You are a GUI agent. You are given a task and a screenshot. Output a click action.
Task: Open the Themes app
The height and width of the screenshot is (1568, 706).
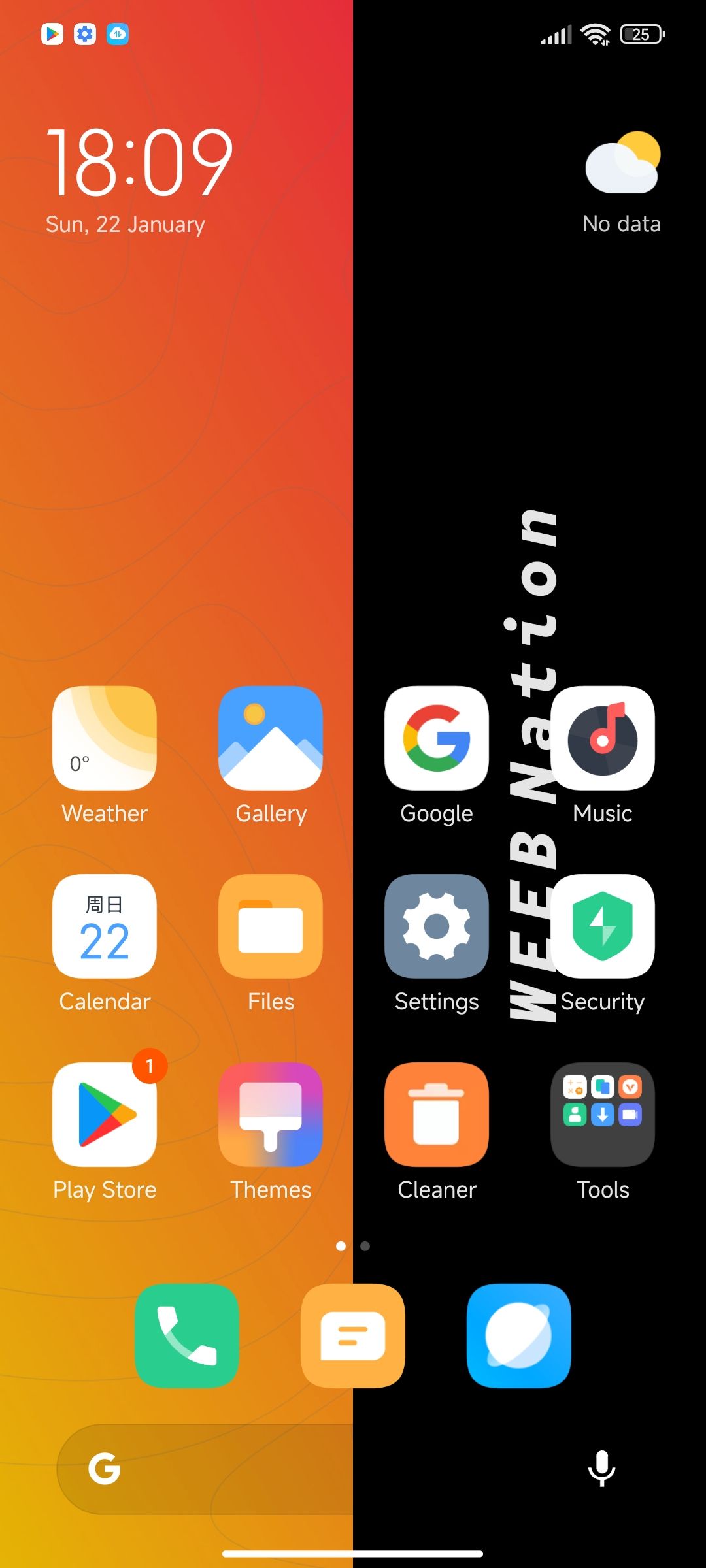271,1115
